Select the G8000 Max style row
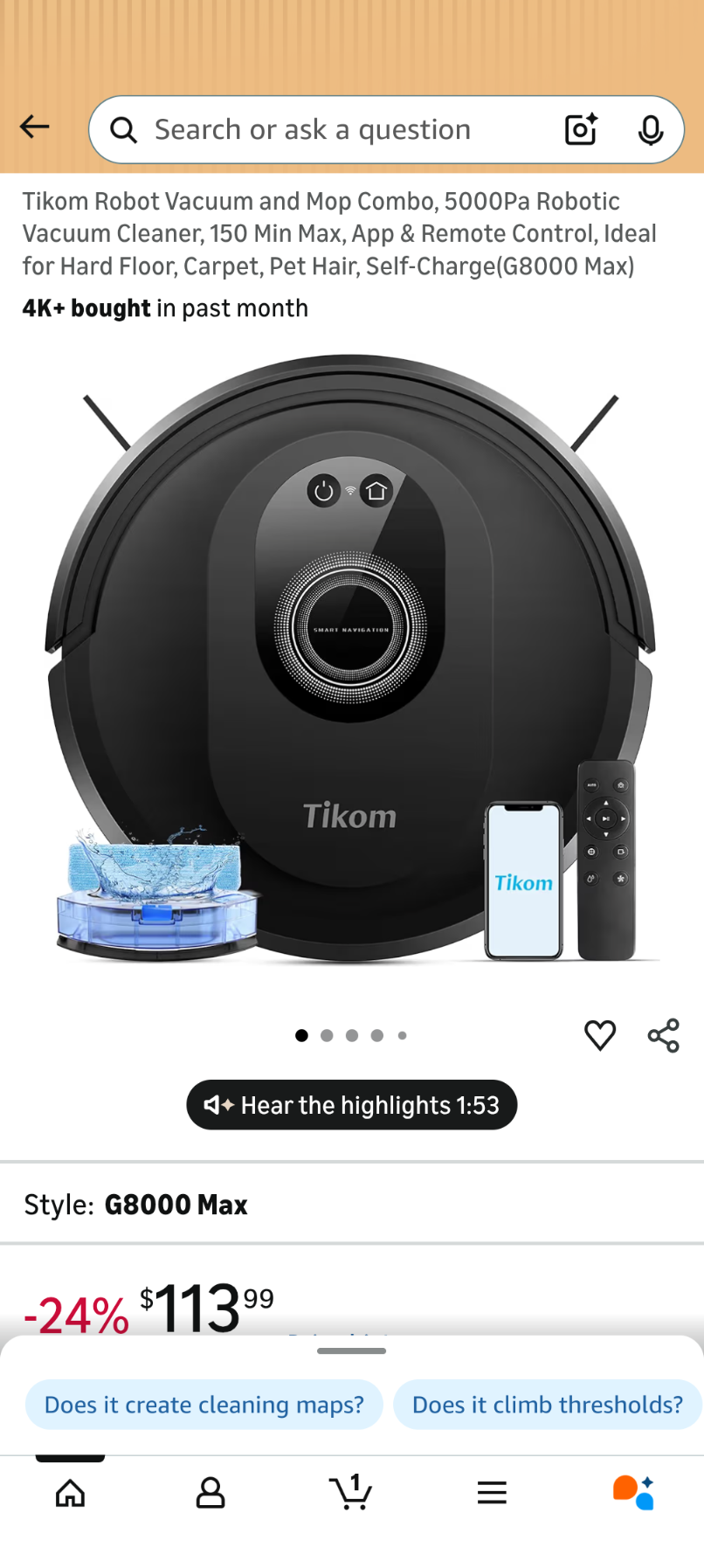This screenshot has height=1568, width=704. pyautogui.click(x=352, y=1205)
